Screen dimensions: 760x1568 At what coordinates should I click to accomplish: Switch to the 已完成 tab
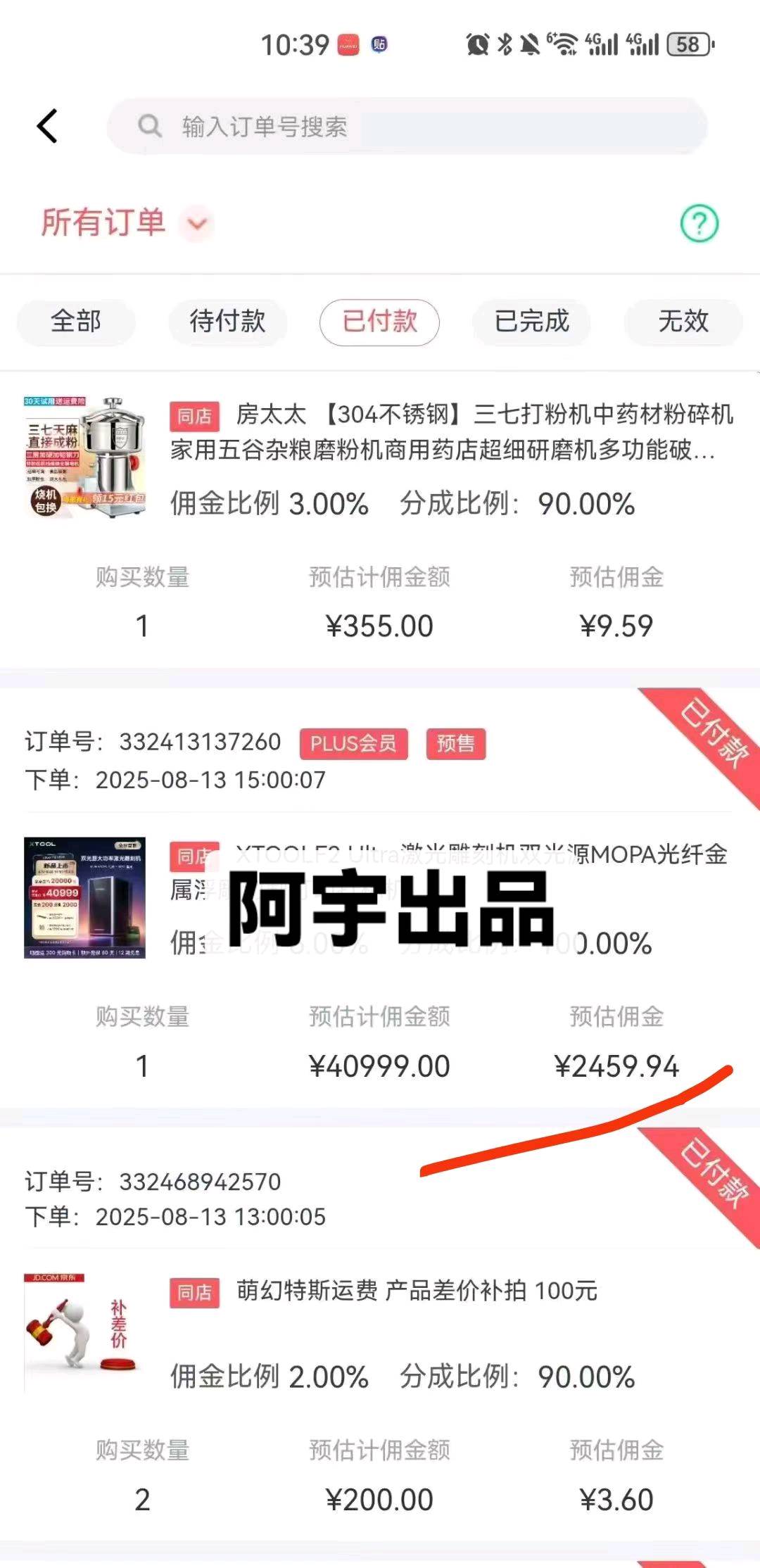(x=530, y=322)
